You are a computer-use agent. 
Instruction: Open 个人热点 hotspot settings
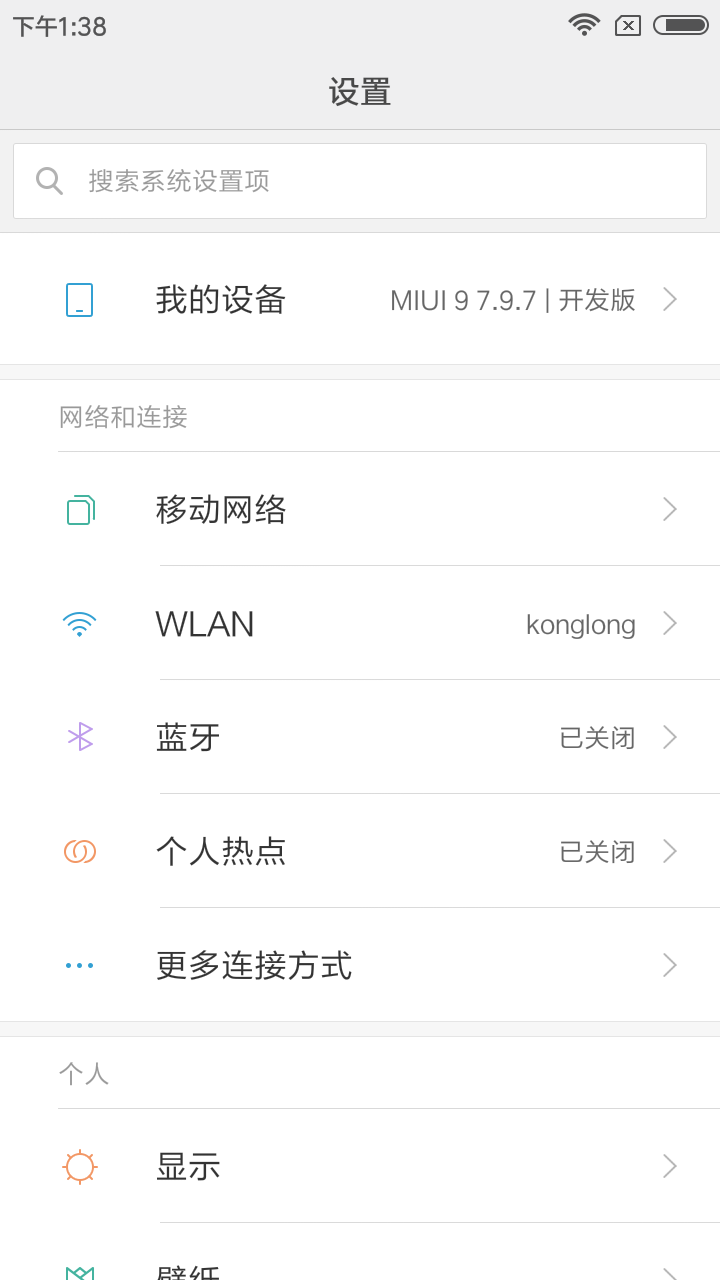360,851
